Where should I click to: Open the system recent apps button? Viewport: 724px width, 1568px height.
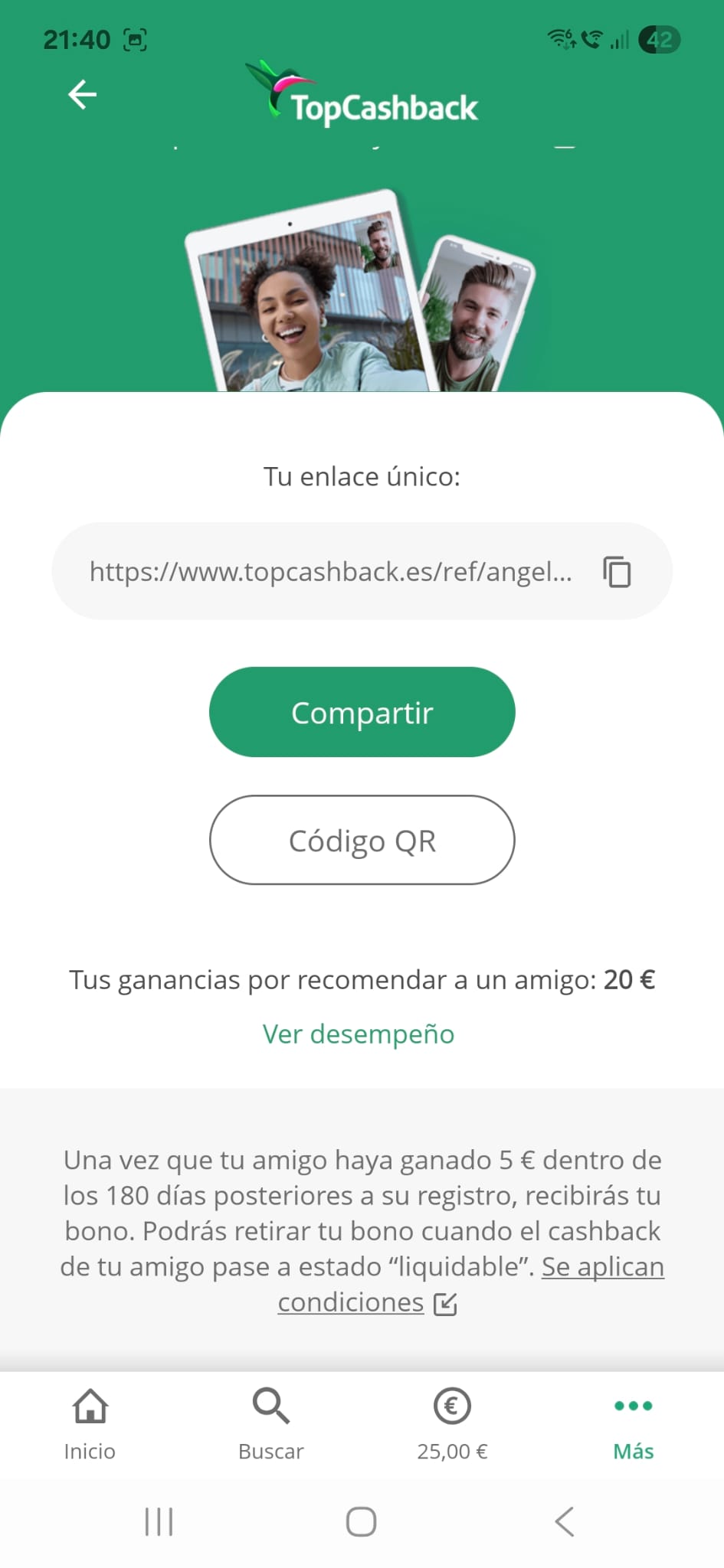click(x=159, y=1521)
